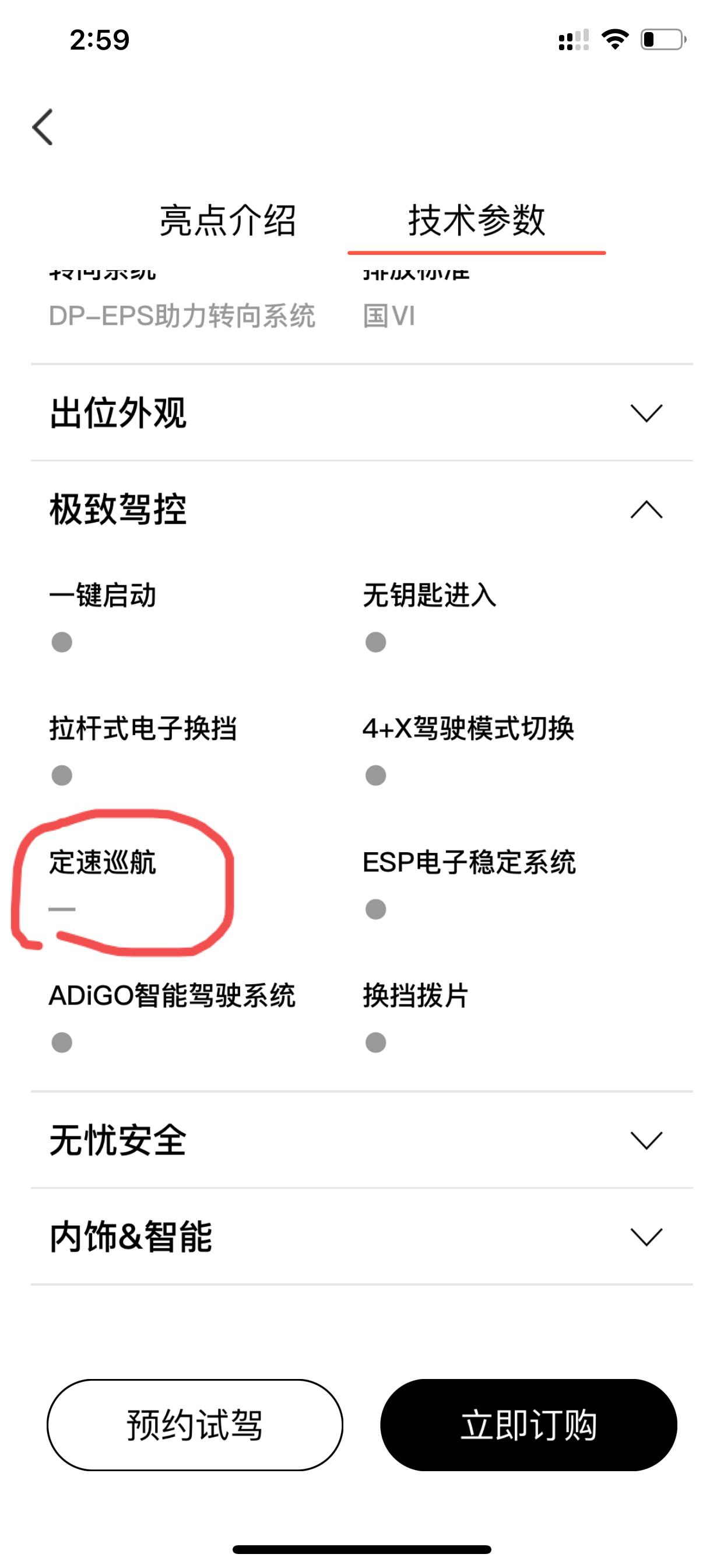
Task: Expand the 无忧安全 section
Action: pyautogui.click(x=361, y=1139)
